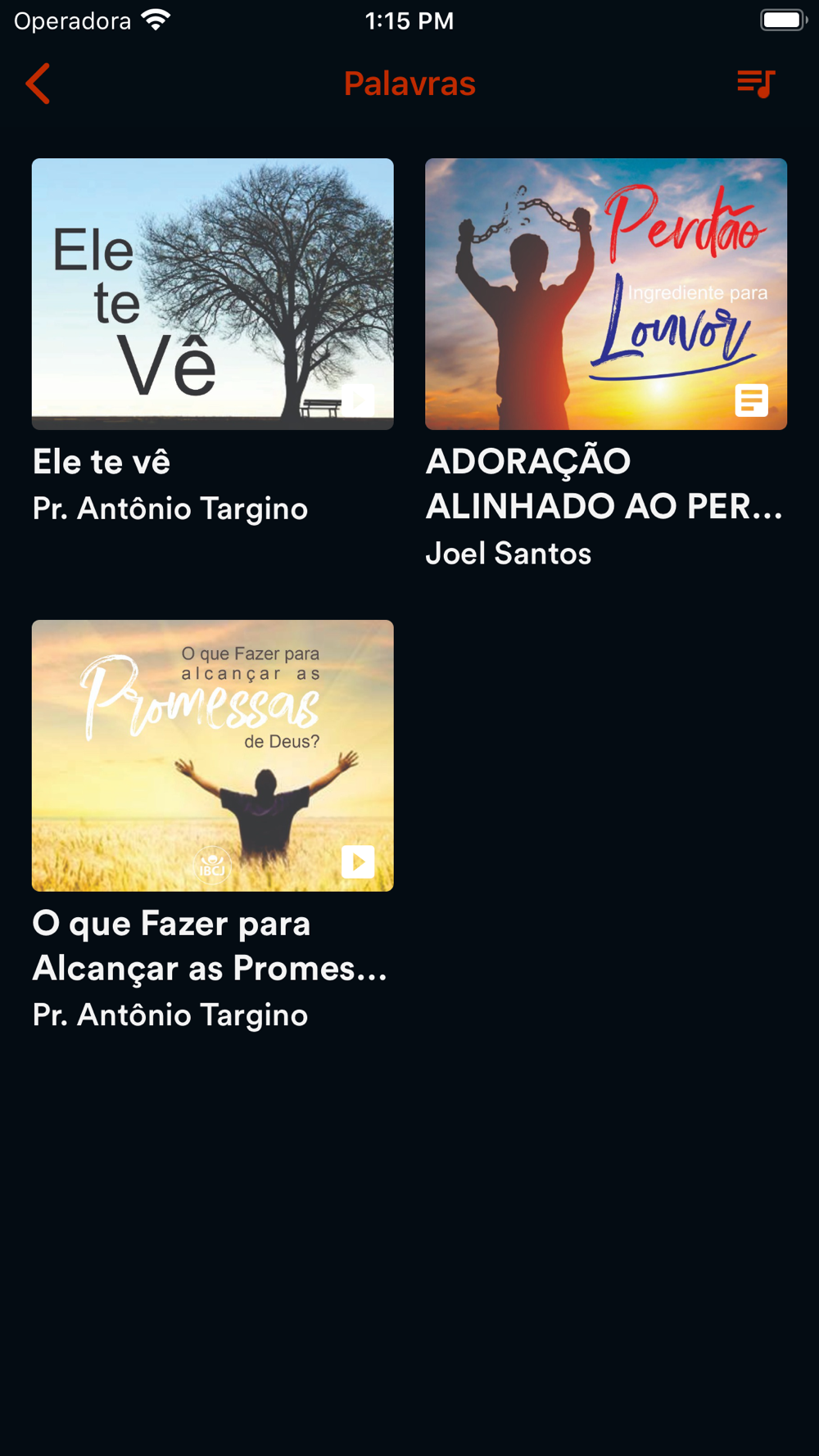Open the "Ele te vê" message
The image size is (819, 1456).
click(212, 294)
